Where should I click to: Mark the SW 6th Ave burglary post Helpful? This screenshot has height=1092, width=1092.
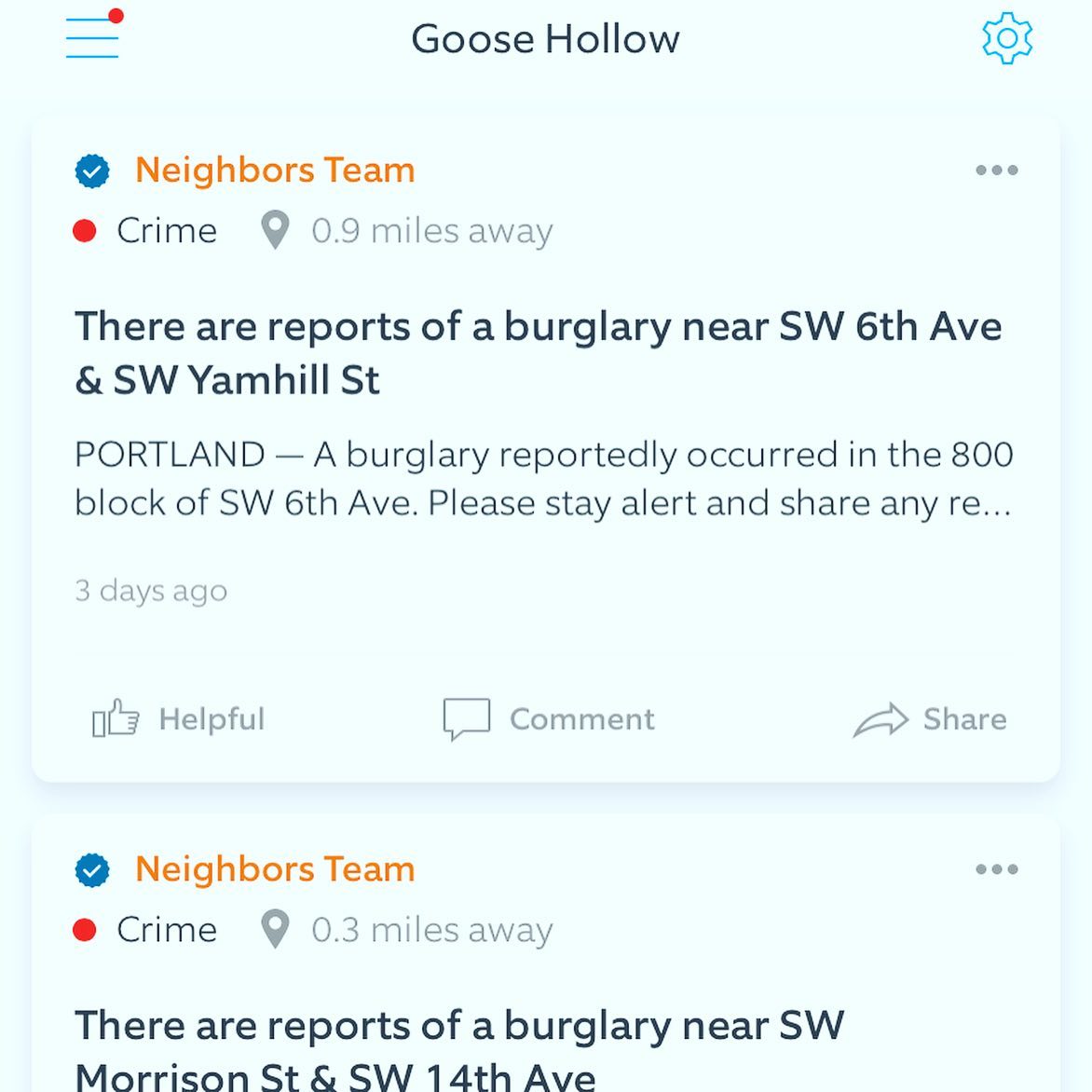tap(178, 719)
